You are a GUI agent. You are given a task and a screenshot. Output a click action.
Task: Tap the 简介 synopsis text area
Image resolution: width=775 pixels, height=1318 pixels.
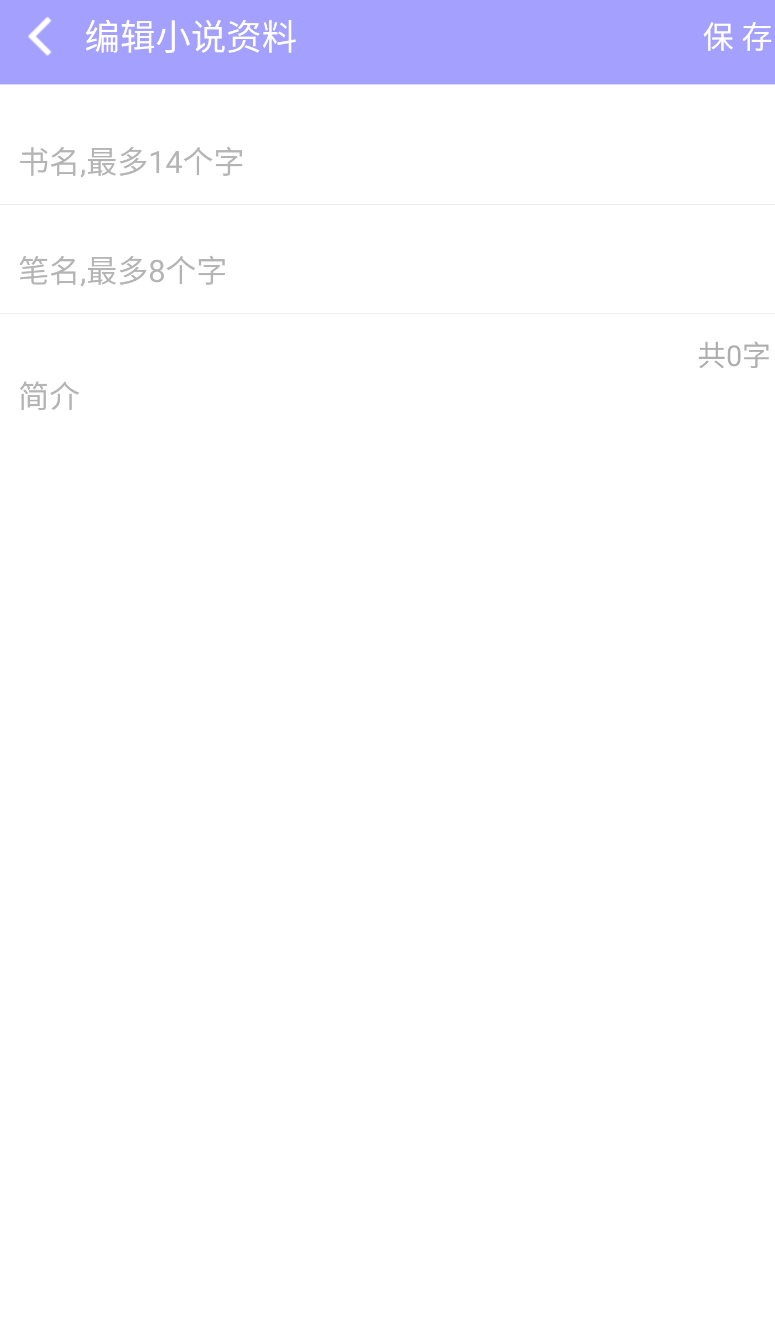(x=387, y=396)
